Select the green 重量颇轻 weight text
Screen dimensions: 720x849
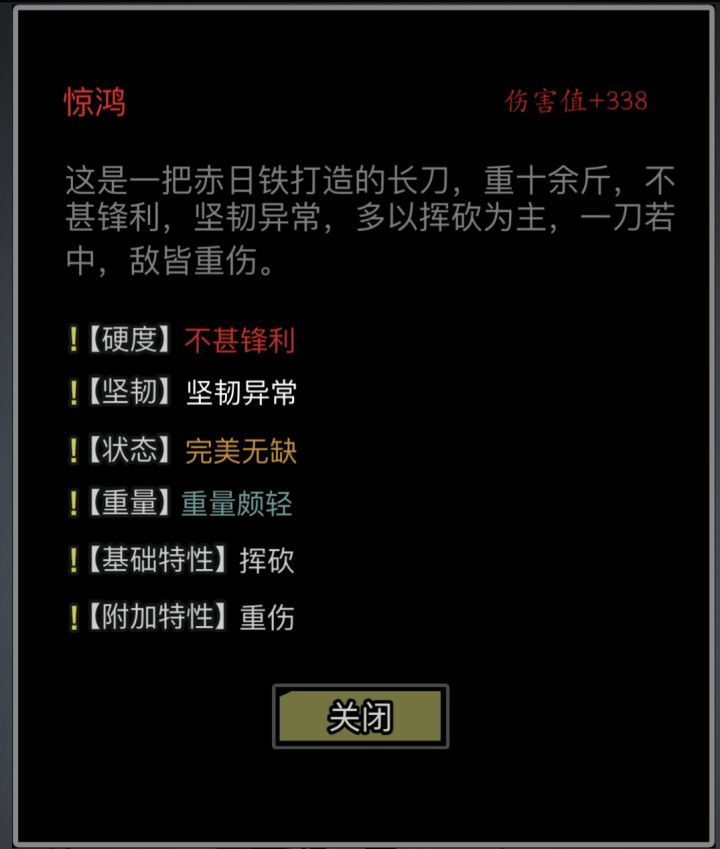point(238,505)
